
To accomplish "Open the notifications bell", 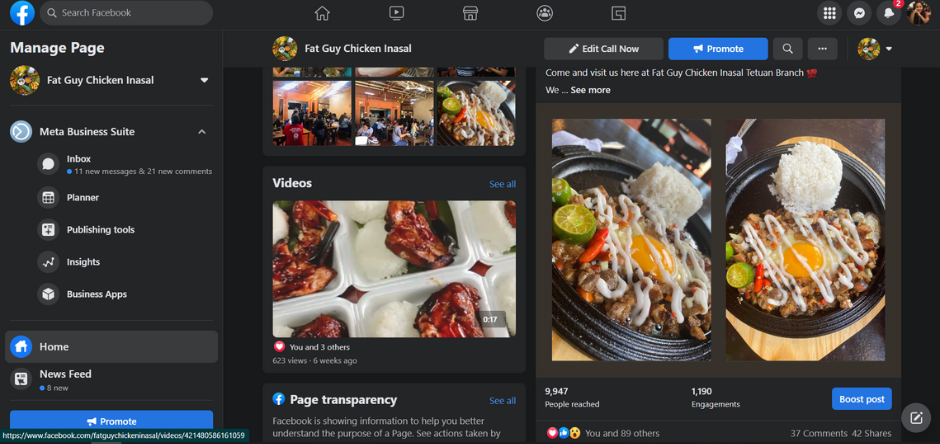I will 888,13.
